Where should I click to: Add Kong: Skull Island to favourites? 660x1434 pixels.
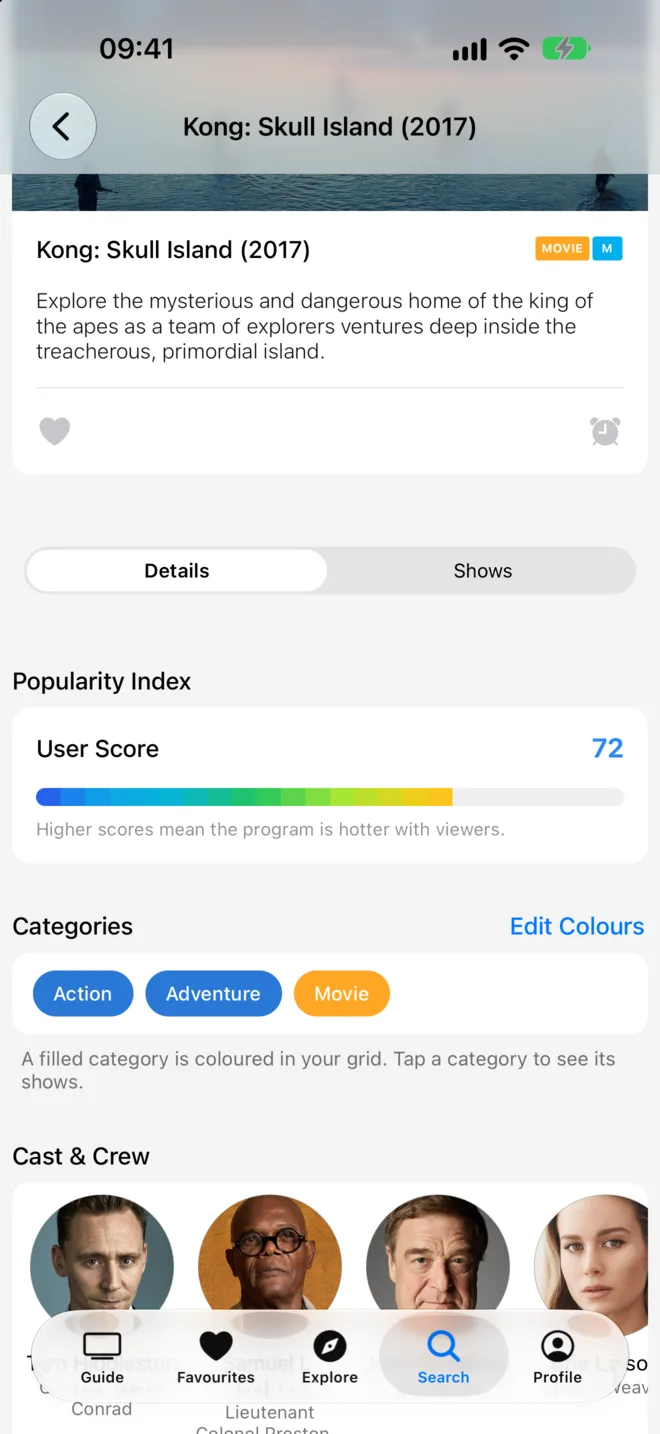point(55,431)
